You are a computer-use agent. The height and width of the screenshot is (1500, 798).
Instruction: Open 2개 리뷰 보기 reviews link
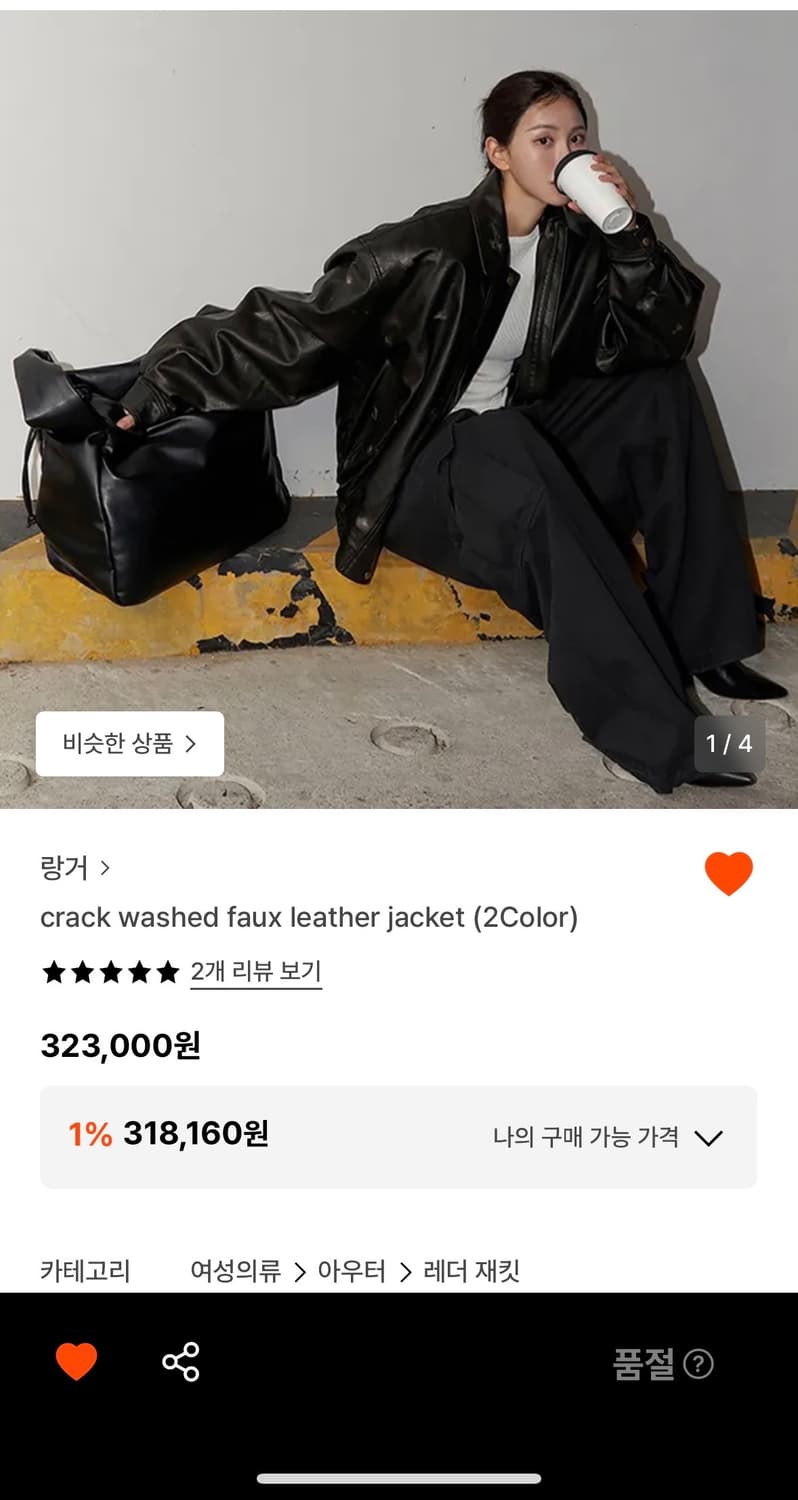tap(256, 971)
